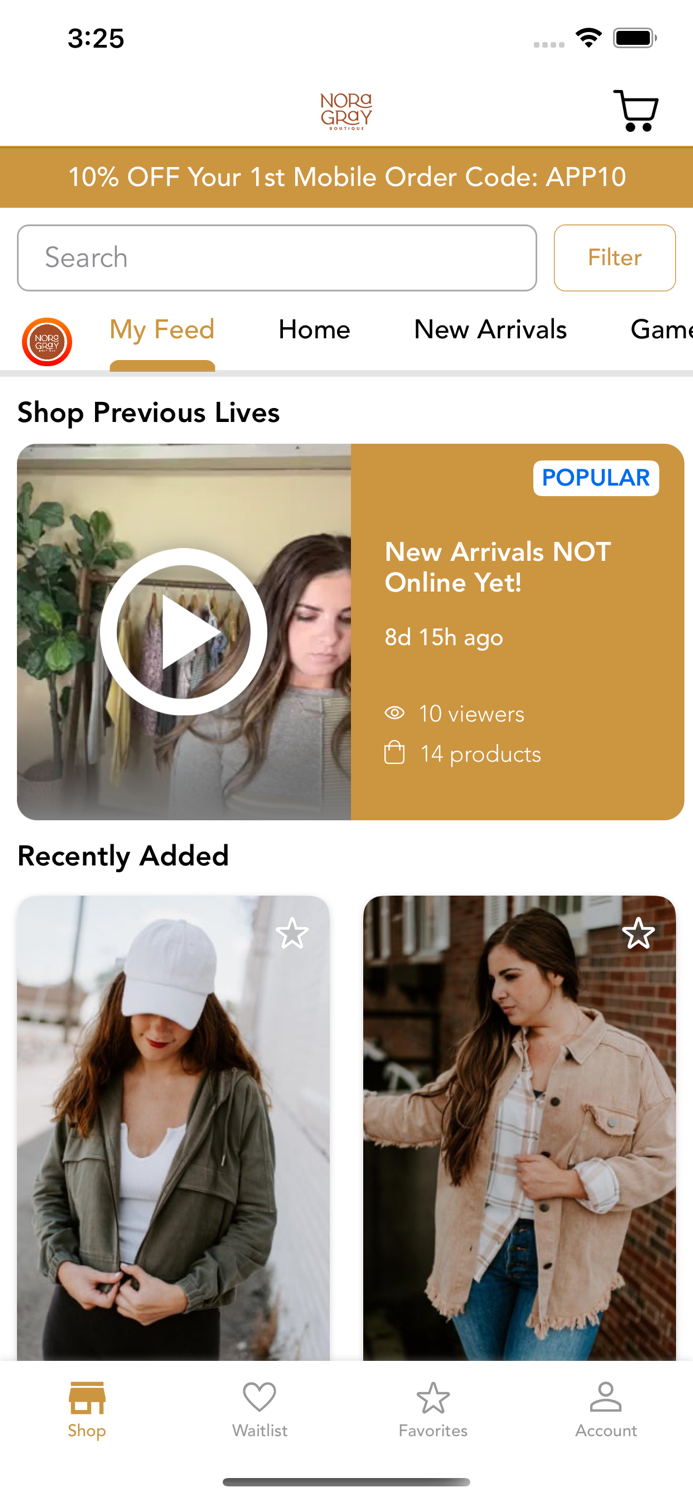Open the tan fringe jacket product card
Image resolution: width=693 pixels, height=1500 pixels.
519,1128
